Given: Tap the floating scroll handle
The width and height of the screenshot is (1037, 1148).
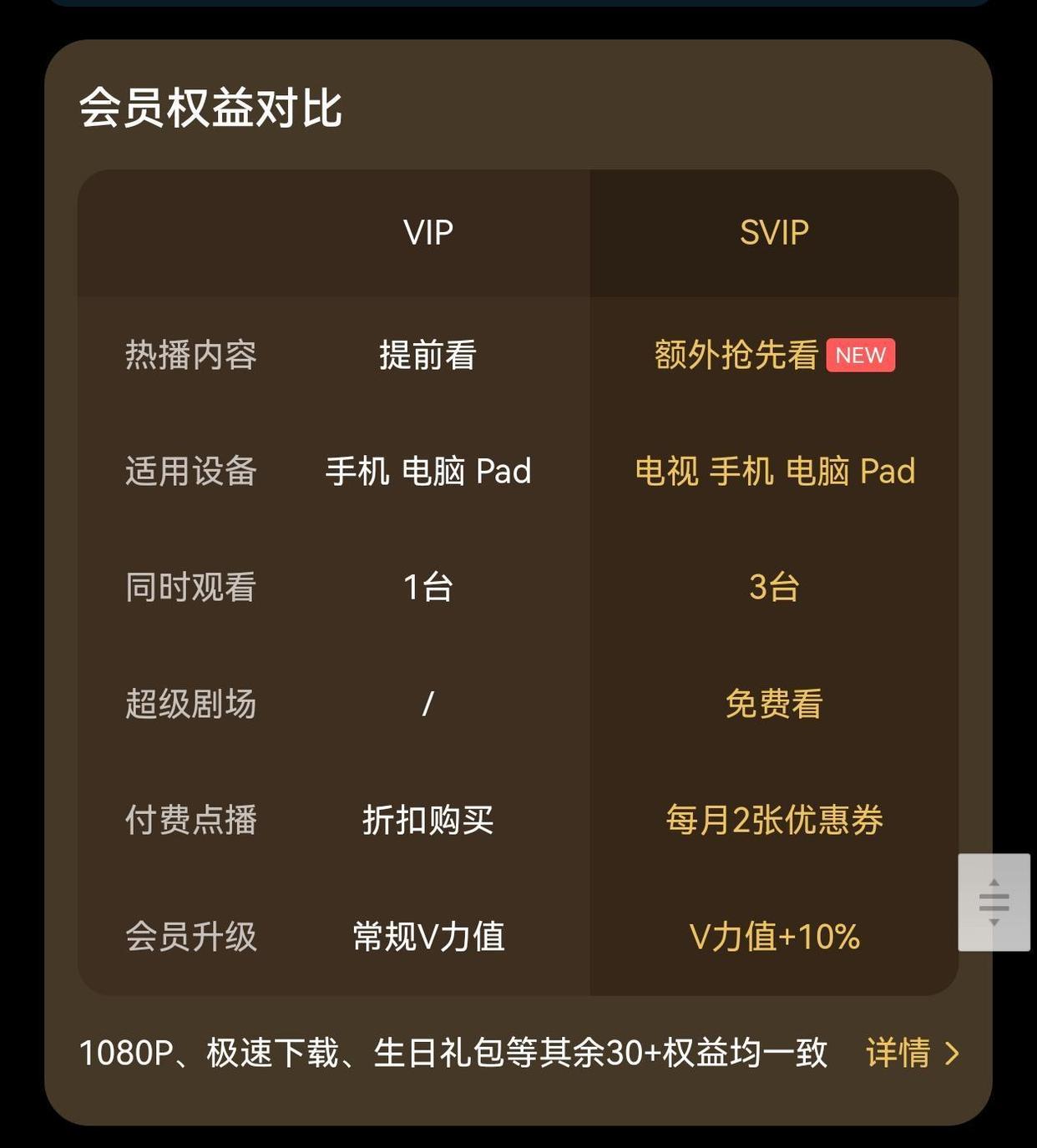Looking at the screenshot, I should click(x=994, y=903).
